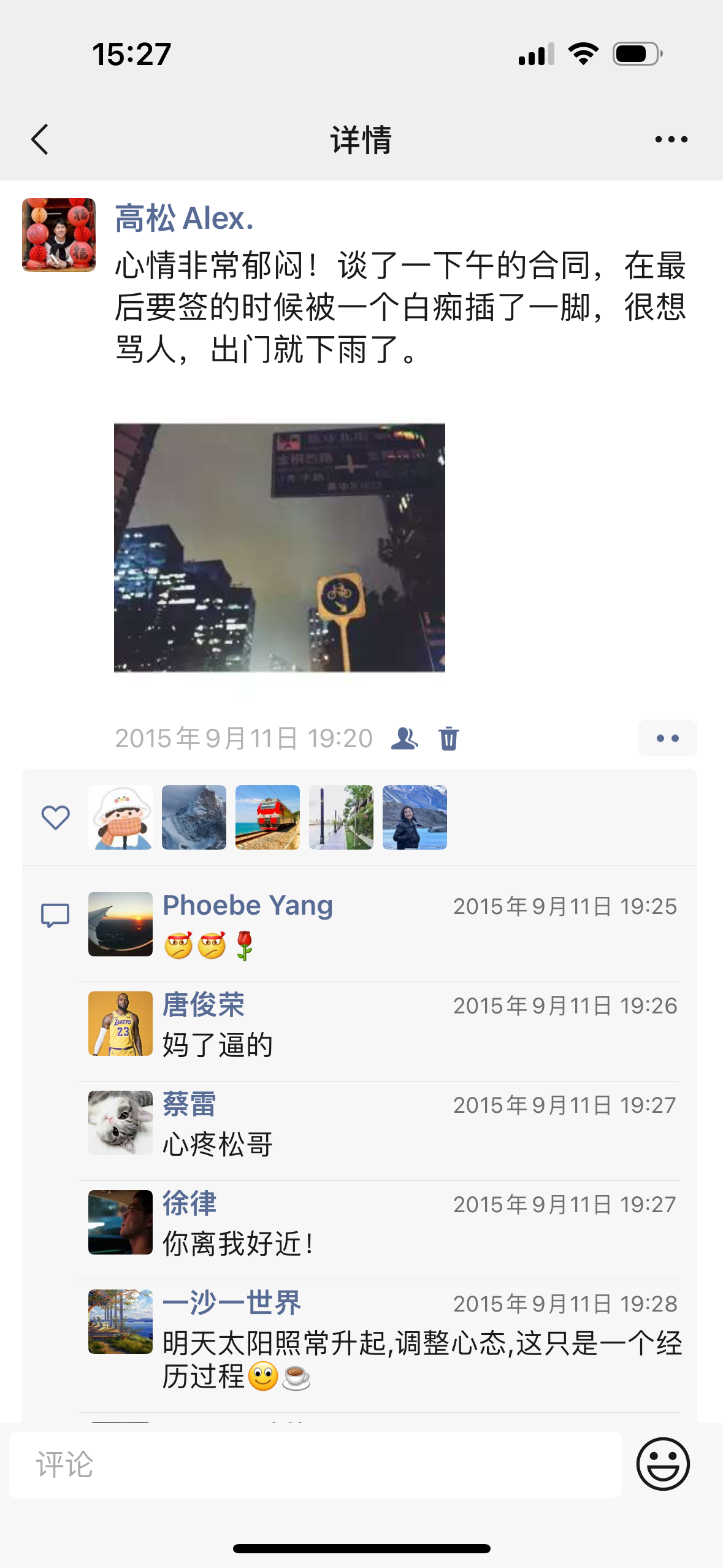Open the emoji picker smiley icon
Image resolution: width=723 pixels, height=1568 pixels.
pyautogui.click(x=663, y=1464)
